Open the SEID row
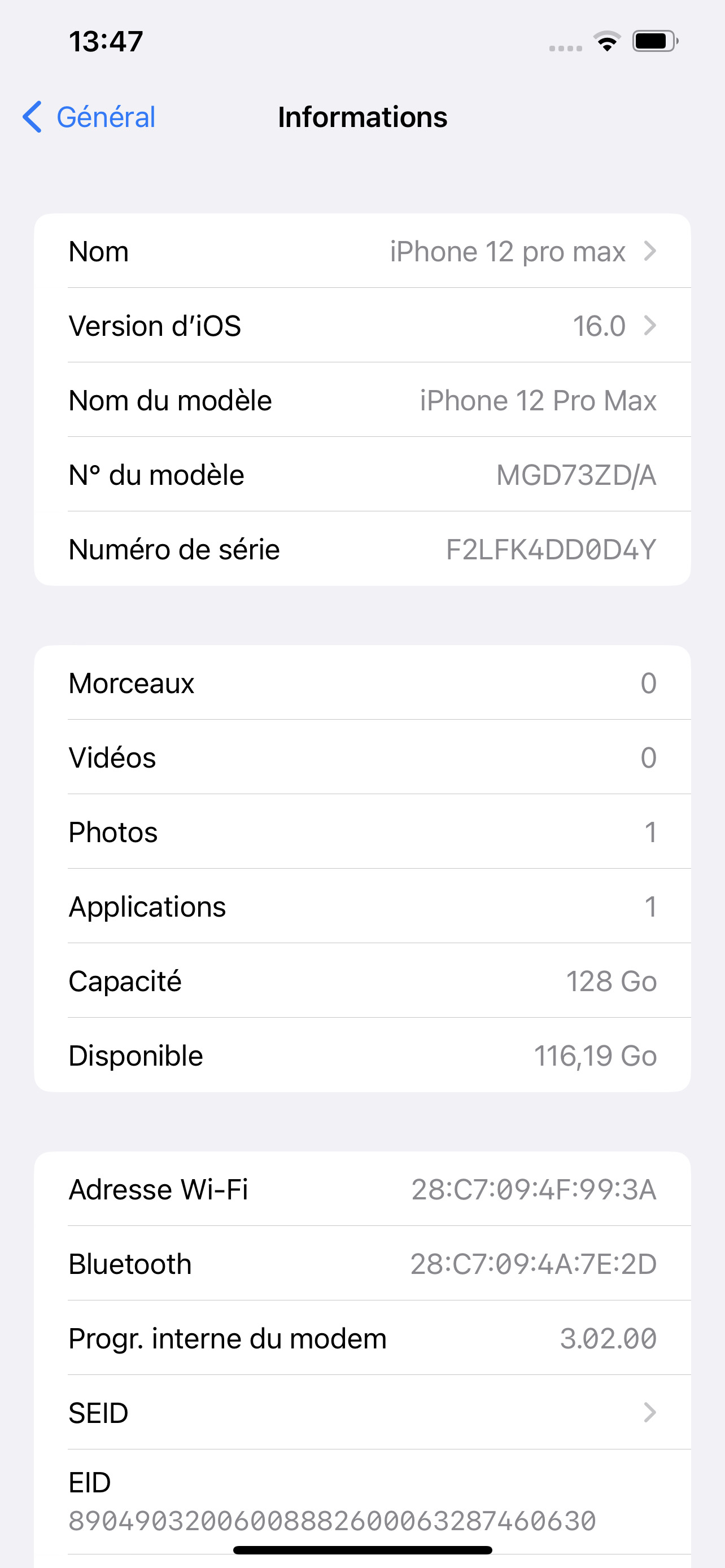Screen dimensions: 725x1568 362,1412
